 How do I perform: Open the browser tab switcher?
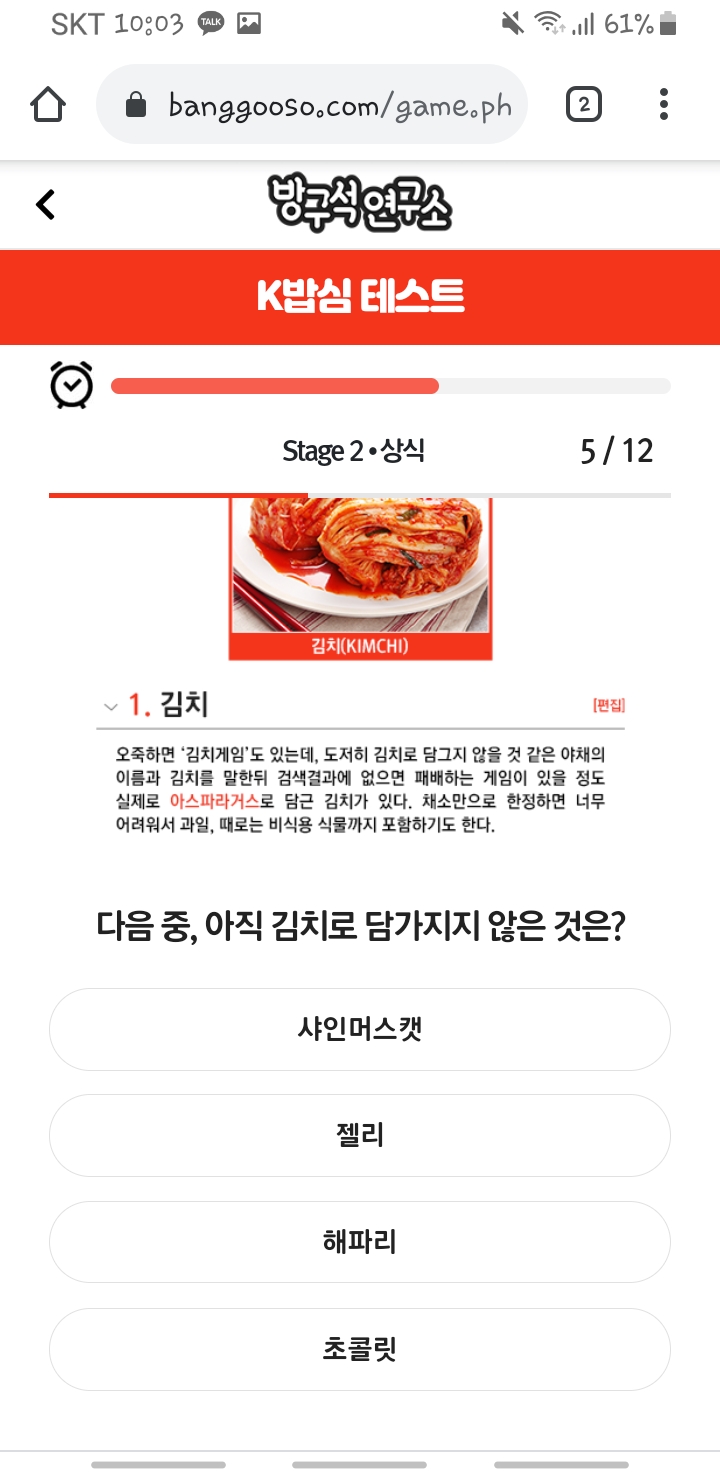tap(584, 104)
